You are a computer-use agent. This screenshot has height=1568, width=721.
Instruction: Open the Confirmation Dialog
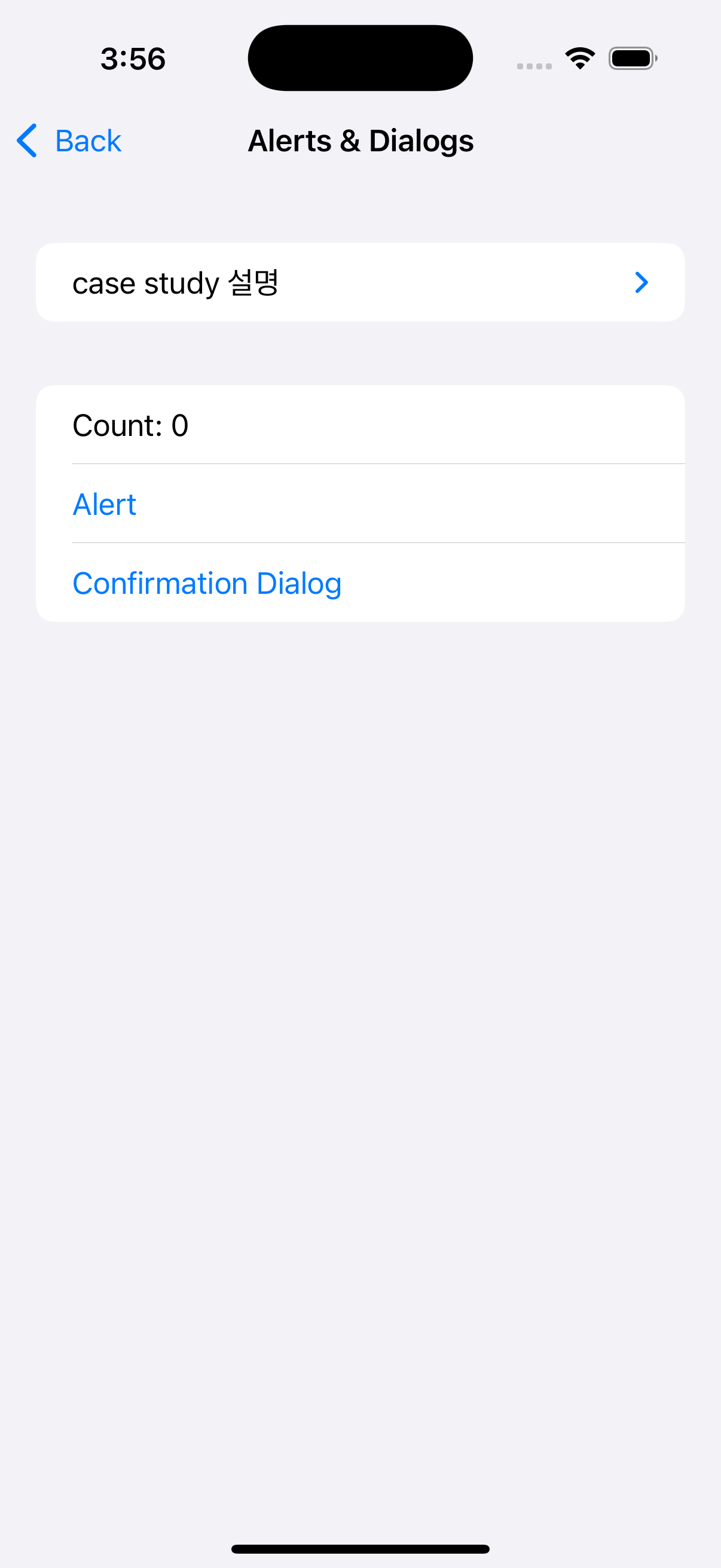pyautogui.click(x=207, y=582)
